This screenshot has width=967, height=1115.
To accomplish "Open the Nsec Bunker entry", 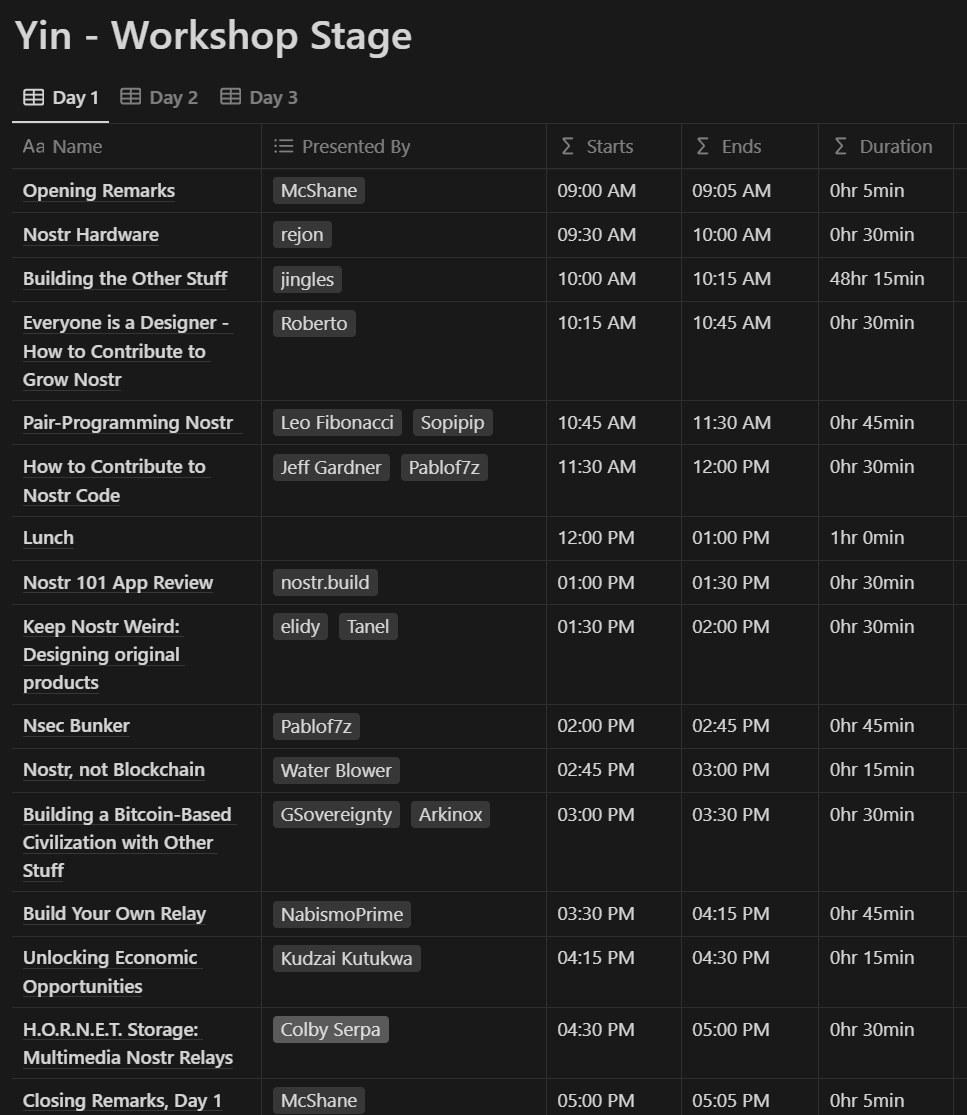I will [x=76, y=726].
